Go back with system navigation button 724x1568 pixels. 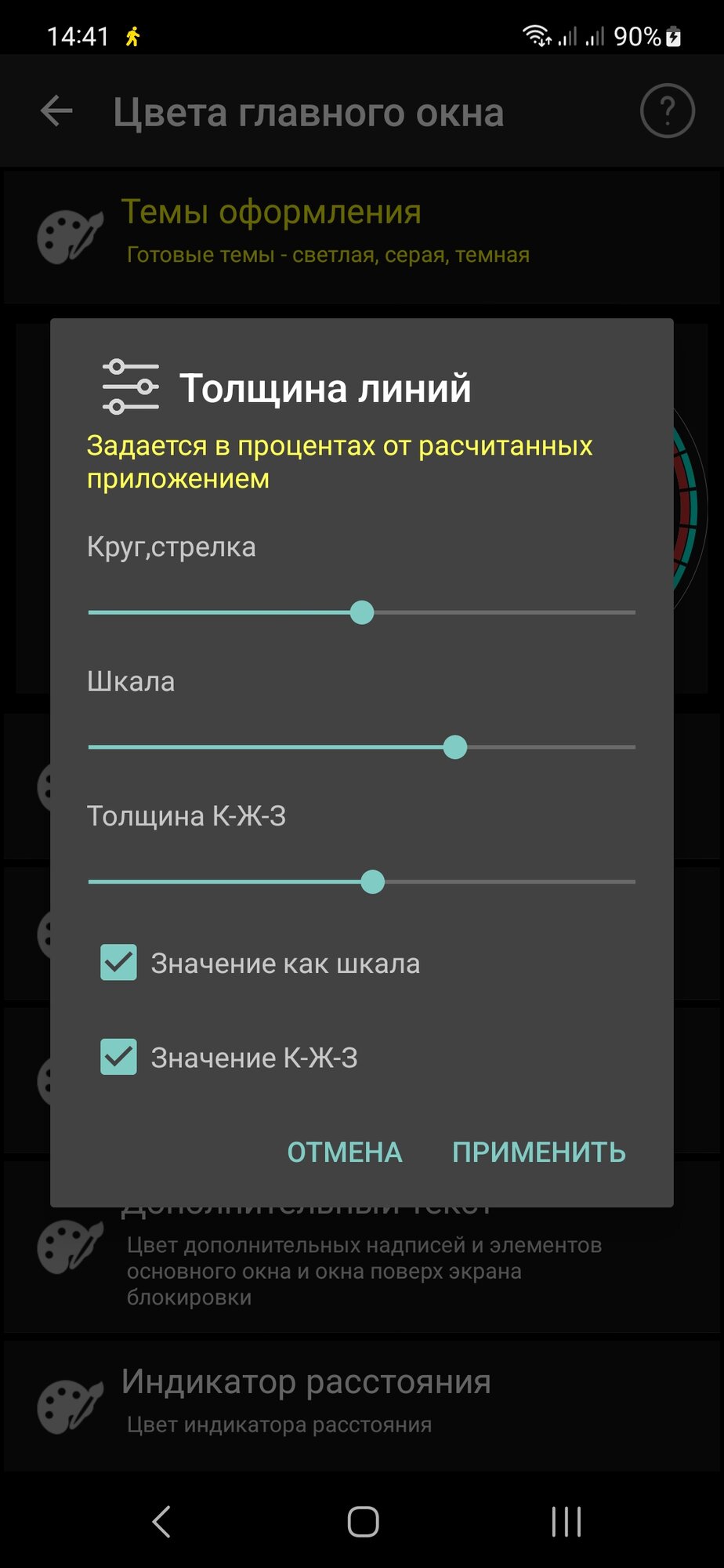pos(161,1522)
